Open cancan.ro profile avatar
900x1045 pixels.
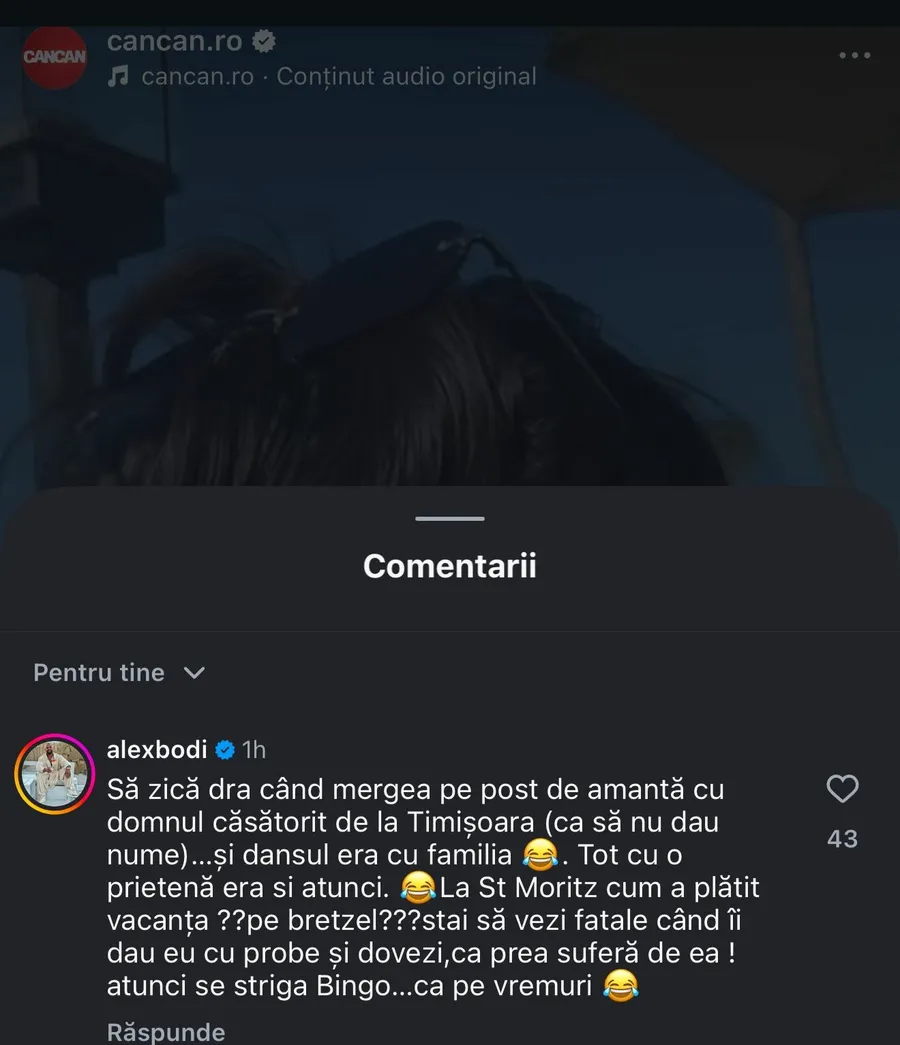click(x=54, y=57)
